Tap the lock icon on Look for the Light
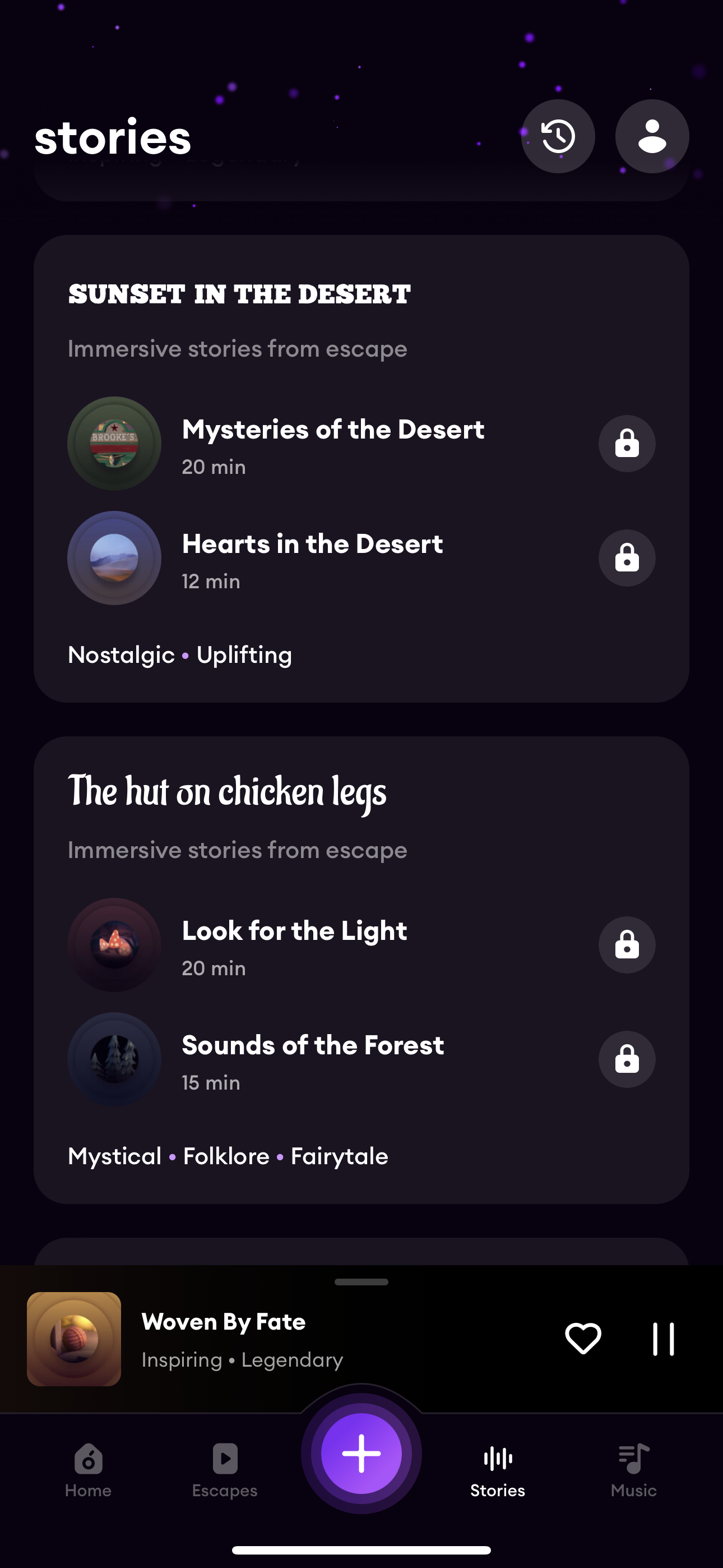The width and height of the screenshot is (723, 1568). [627, 944]
